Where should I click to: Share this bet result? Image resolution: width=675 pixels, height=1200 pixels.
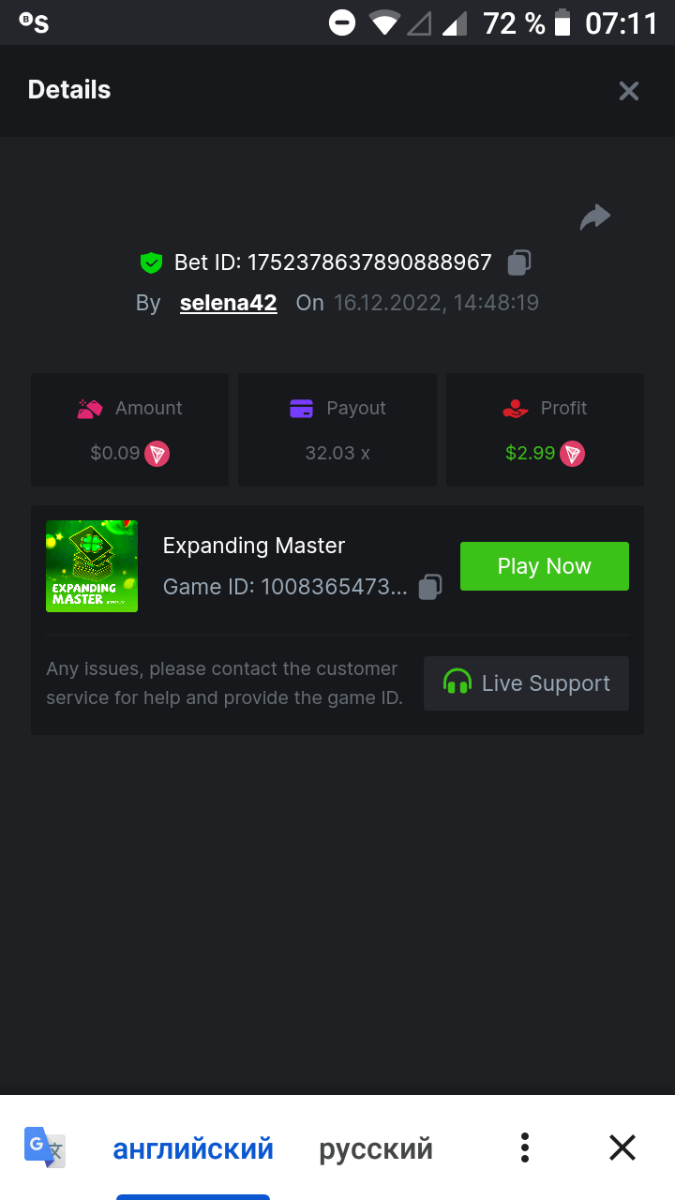point(595,217)
